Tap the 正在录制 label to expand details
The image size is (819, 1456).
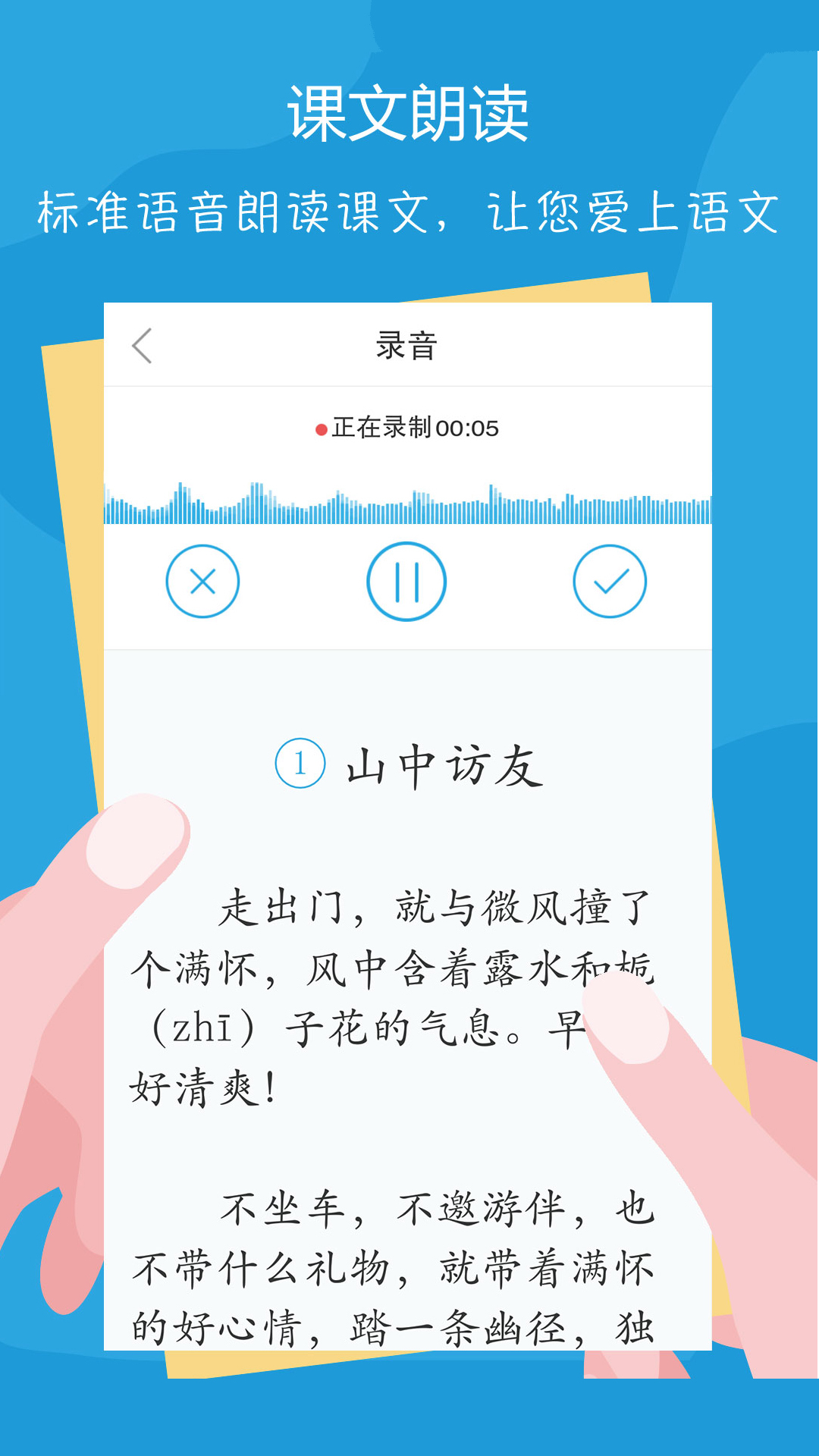click(x=387, y=428)
